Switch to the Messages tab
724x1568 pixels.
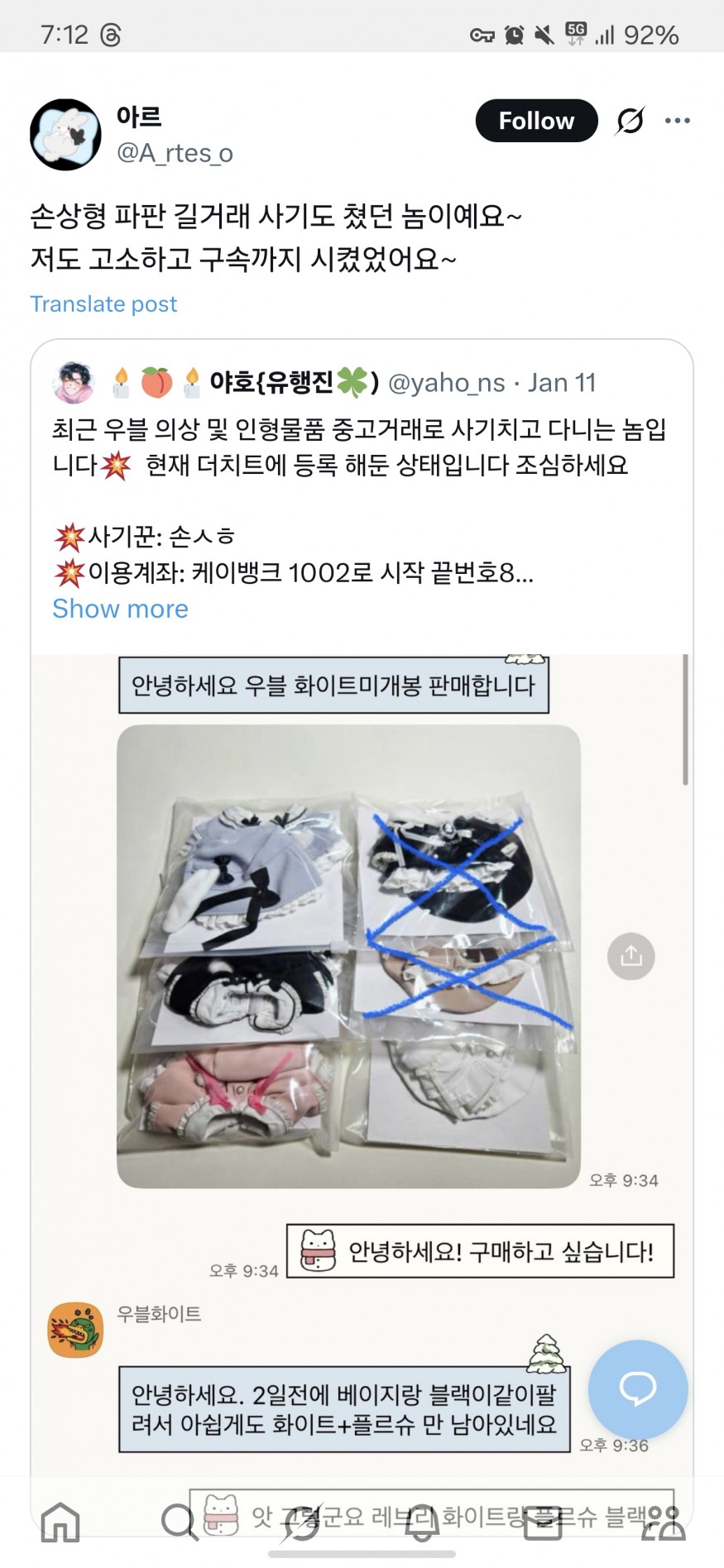pyautogui.click(x=544, y=1522)
